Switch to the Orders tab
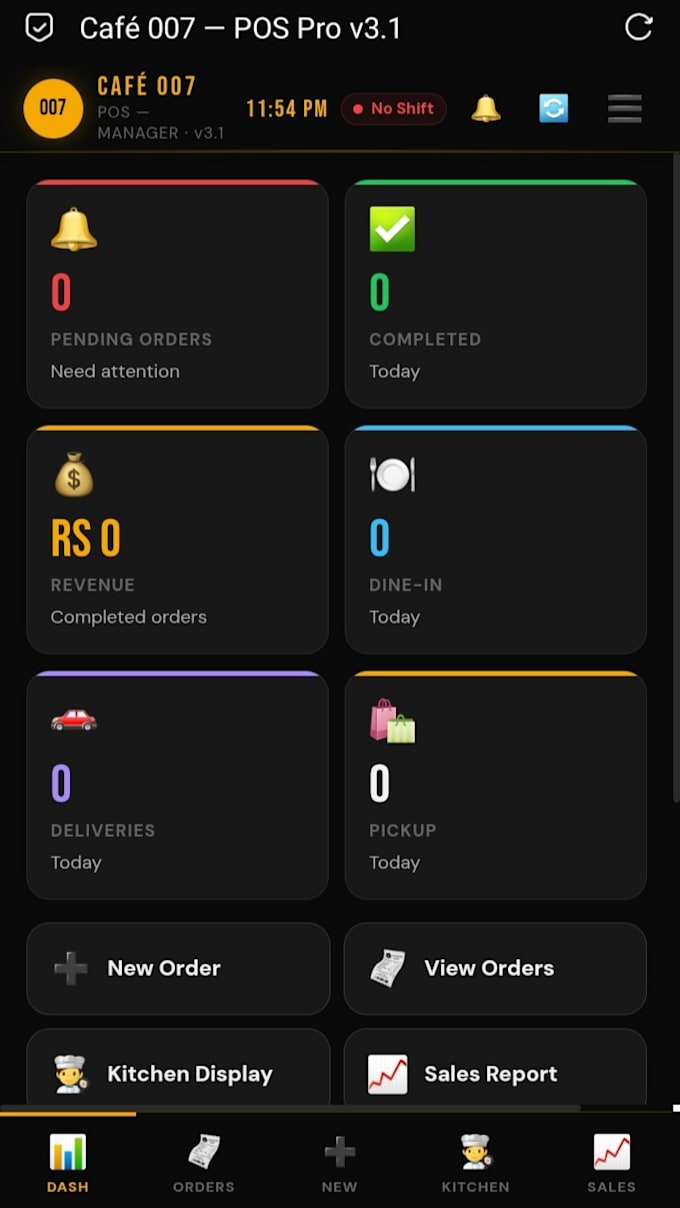Image resolution: width=680 pixels, height=1208 pixels. point(204,1163)
